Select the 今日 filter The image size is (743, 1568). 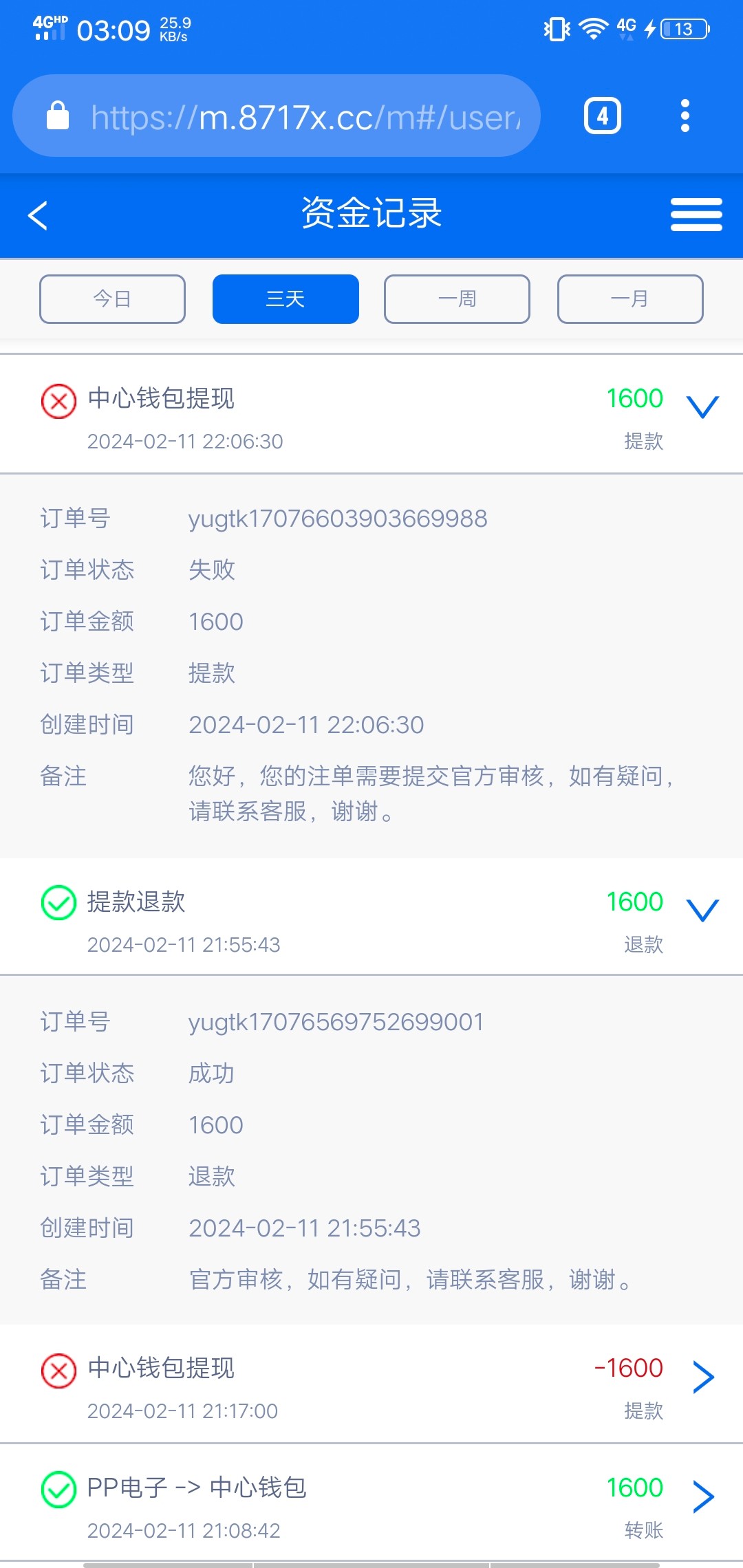point(112,299)
